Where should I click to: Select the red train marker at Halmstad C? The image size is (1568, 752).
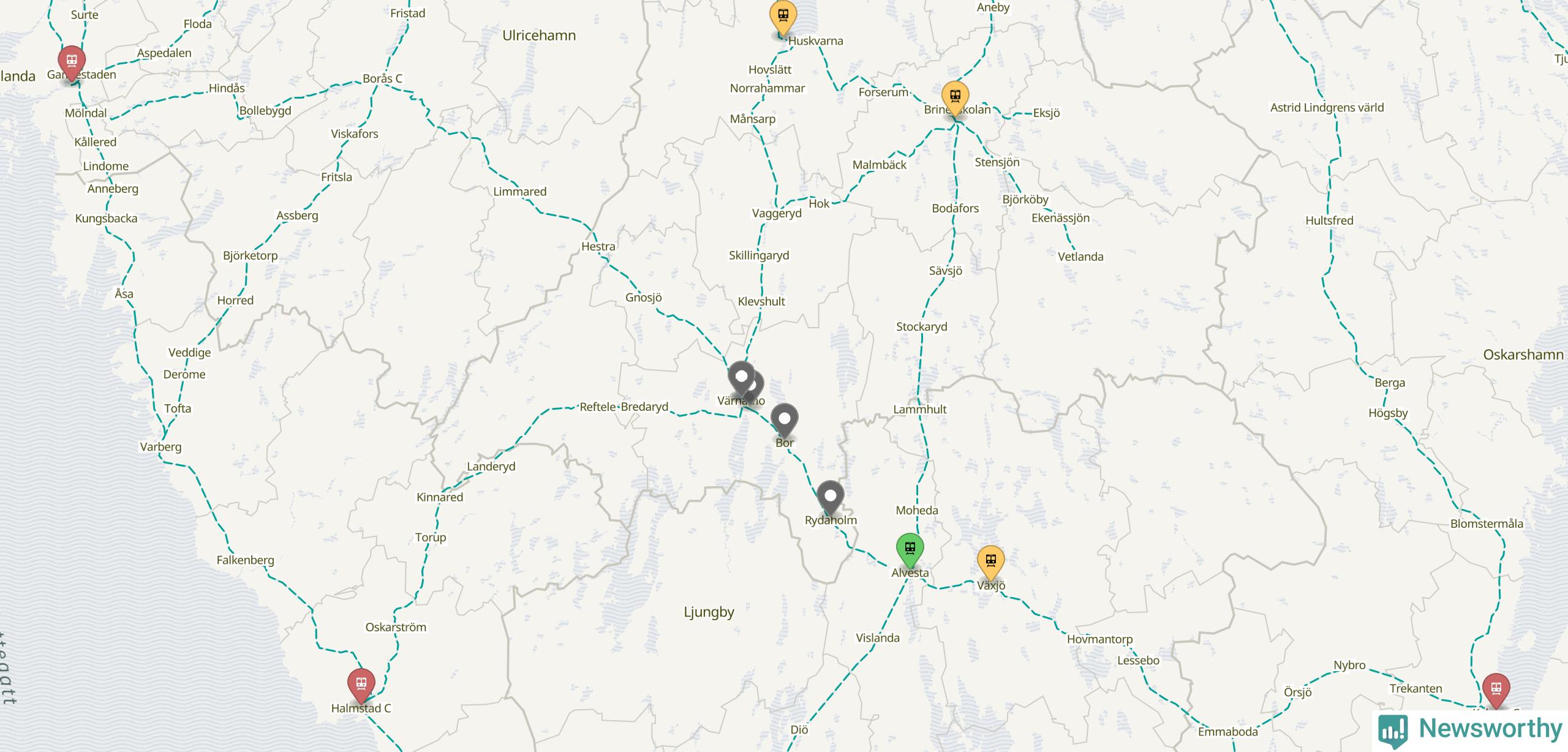pos(361,684)
